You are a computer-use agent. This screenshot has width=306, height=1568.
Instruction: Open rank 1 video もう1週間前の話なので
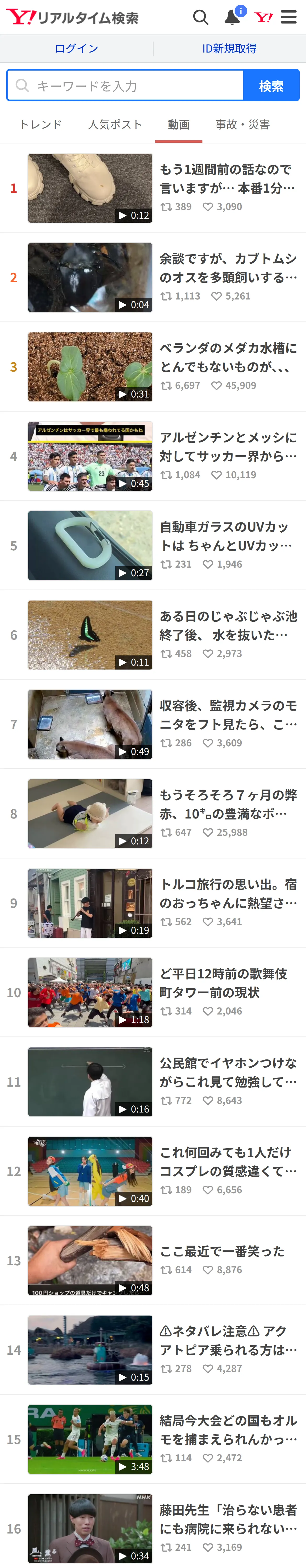point(153,188)
